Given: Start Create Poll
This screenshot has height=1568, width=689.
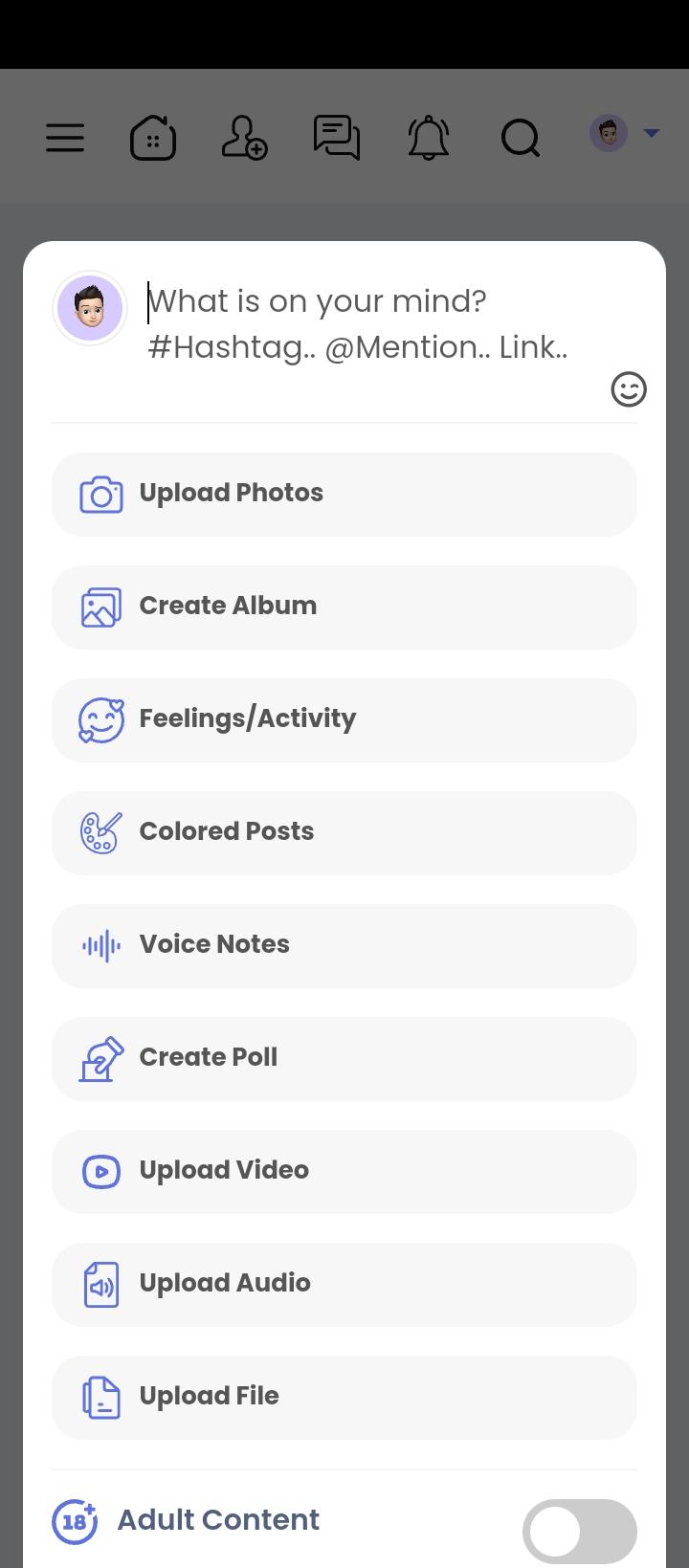Looking at the screenshot, I should coord(344,1058).
